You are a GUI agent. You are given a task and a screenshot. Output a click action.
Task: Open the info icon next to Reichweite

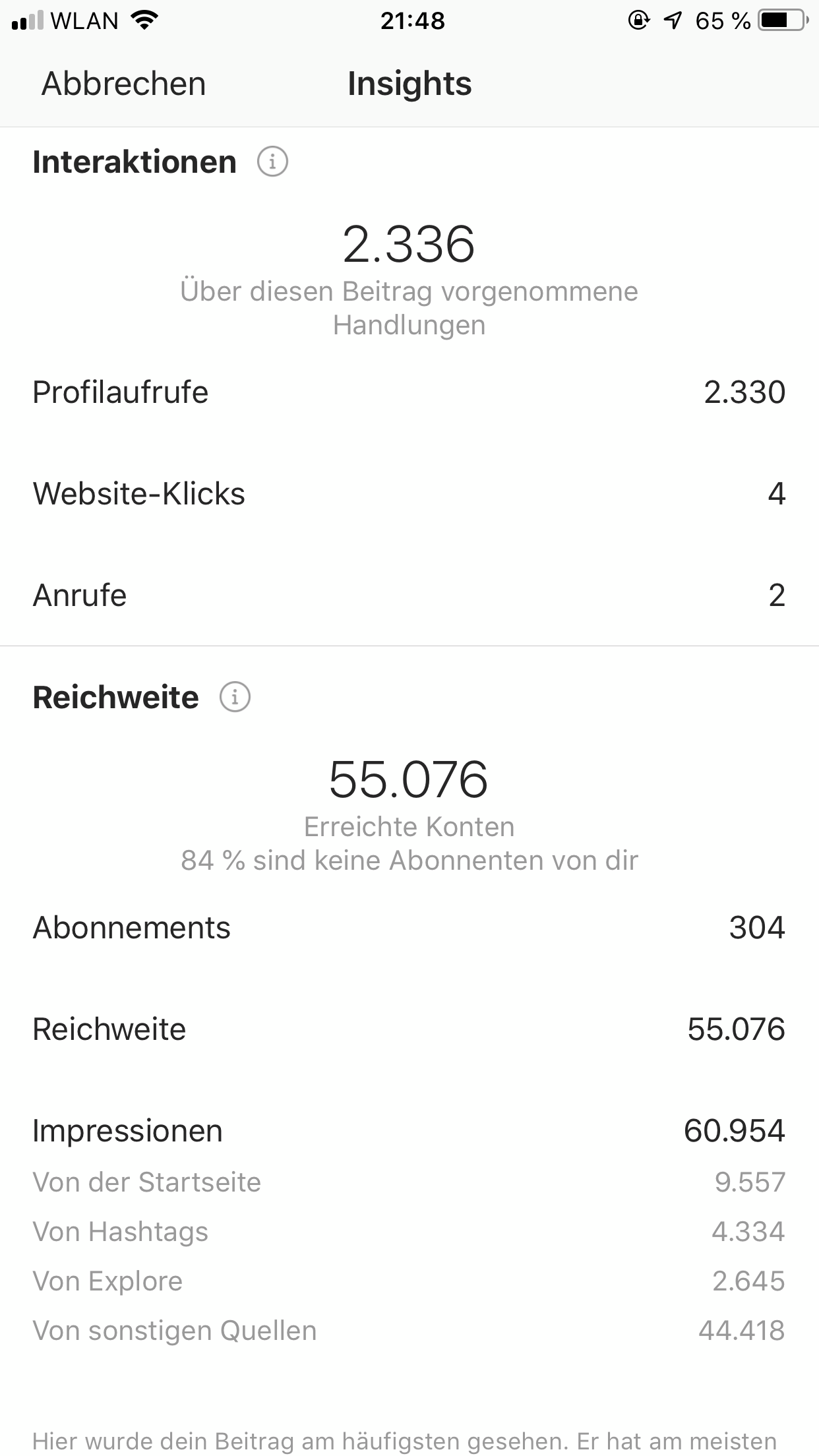pos(235,697)
